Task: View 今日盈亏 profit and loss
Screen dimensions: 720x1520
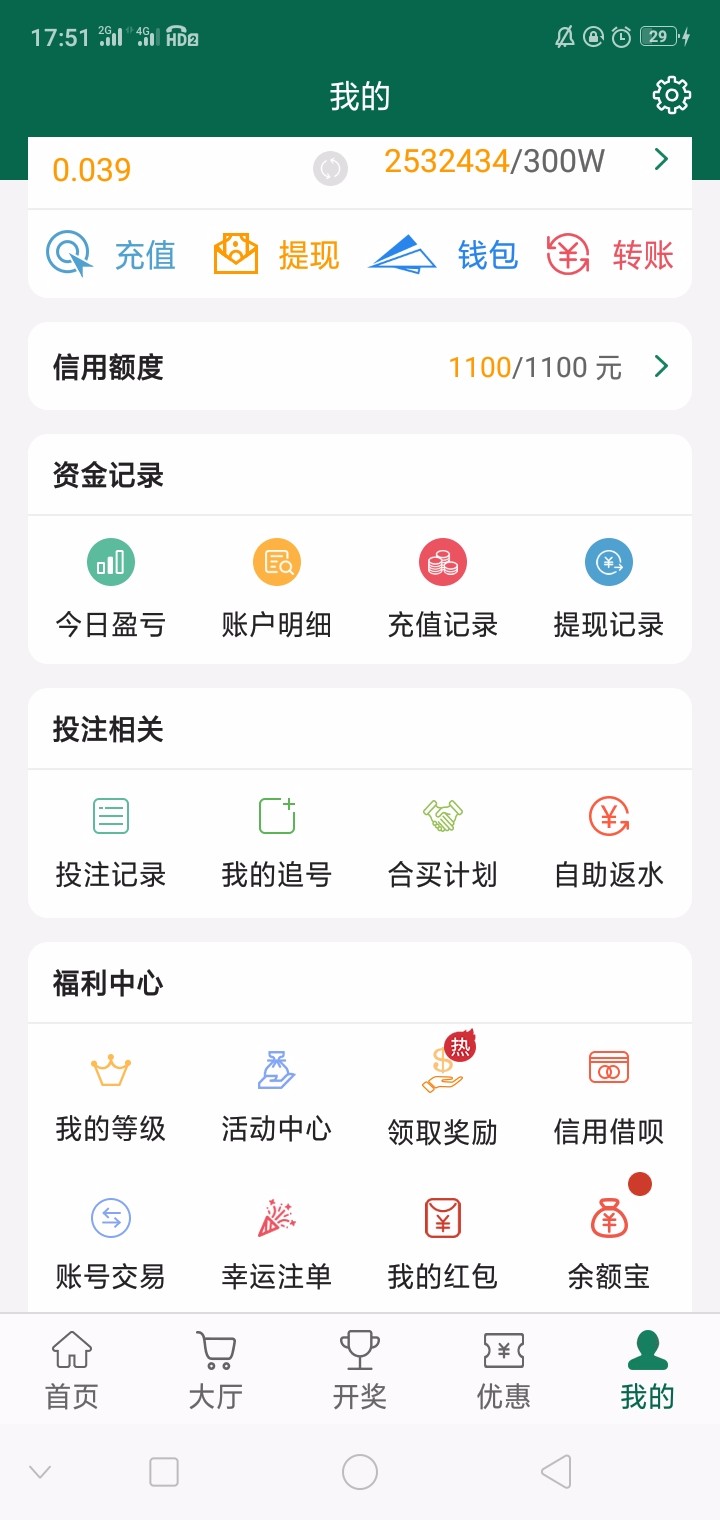Action: pos(111,591)
